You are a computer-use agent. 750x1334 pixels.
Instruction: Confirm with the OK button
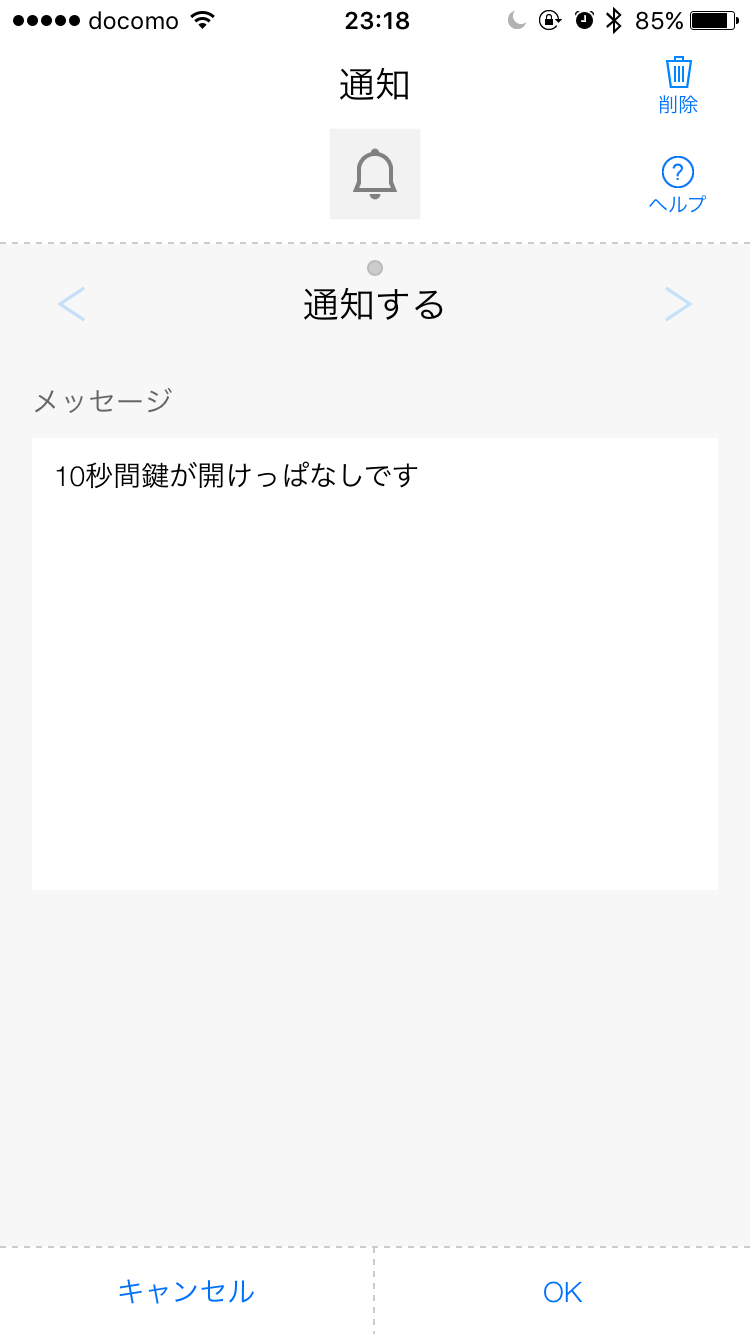click(563, 1291)
